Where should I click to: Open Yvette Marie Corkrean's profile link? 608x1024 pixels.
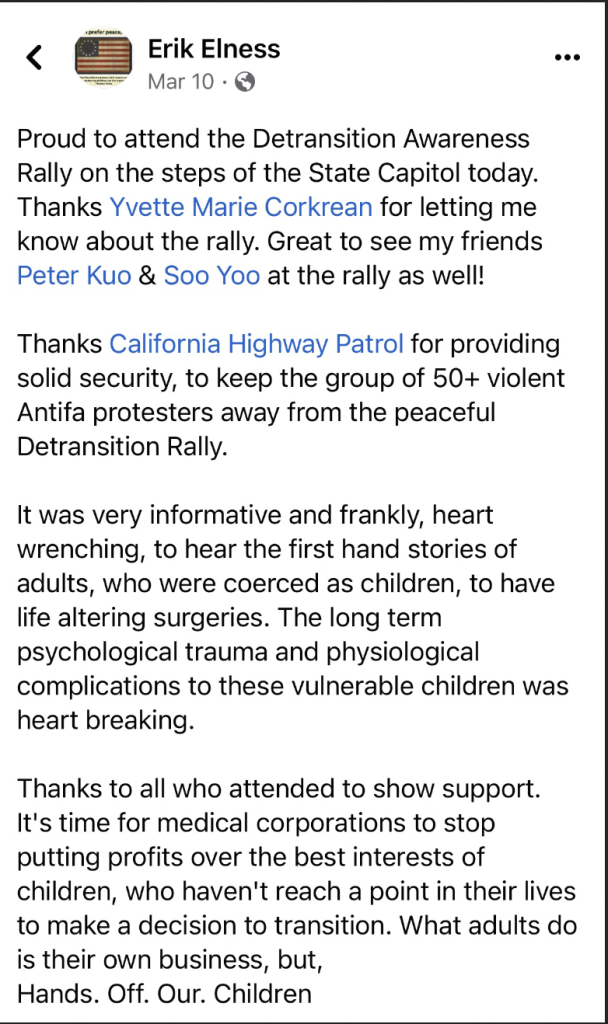(240, 207)
